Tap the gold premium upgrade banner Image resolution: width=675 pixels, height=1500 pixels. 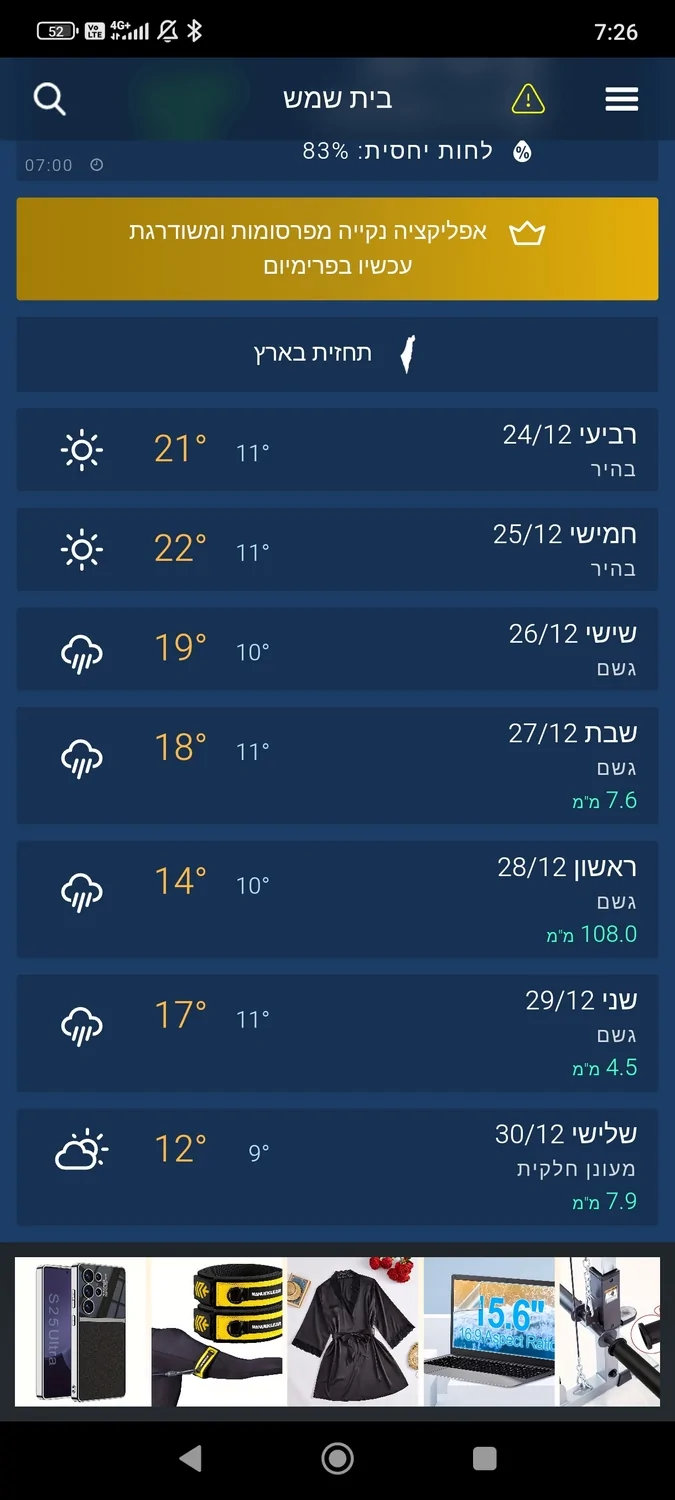click(337, 249)
